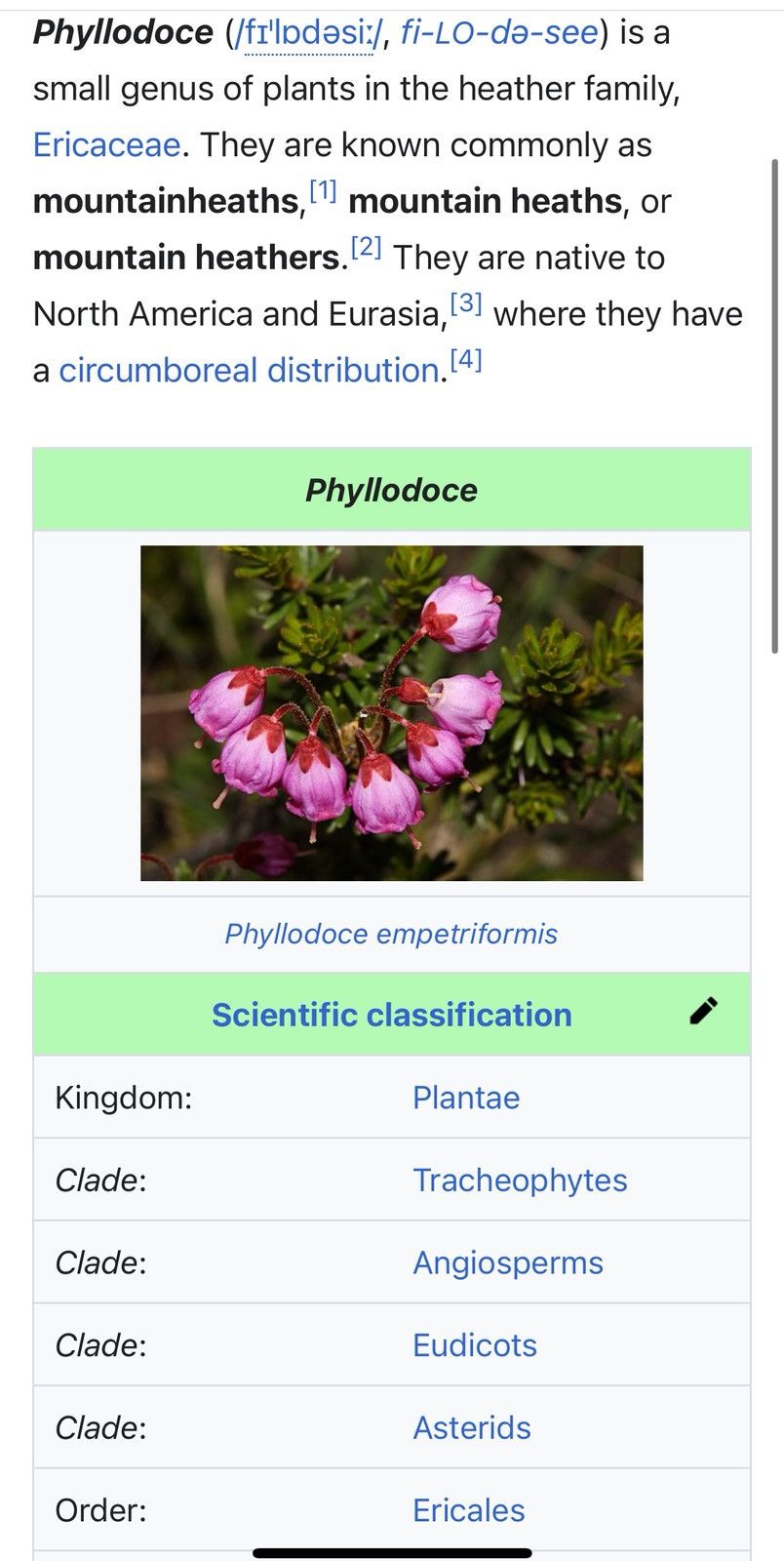
Task: Visit the Eudicots page
Action: point(475,1345)
